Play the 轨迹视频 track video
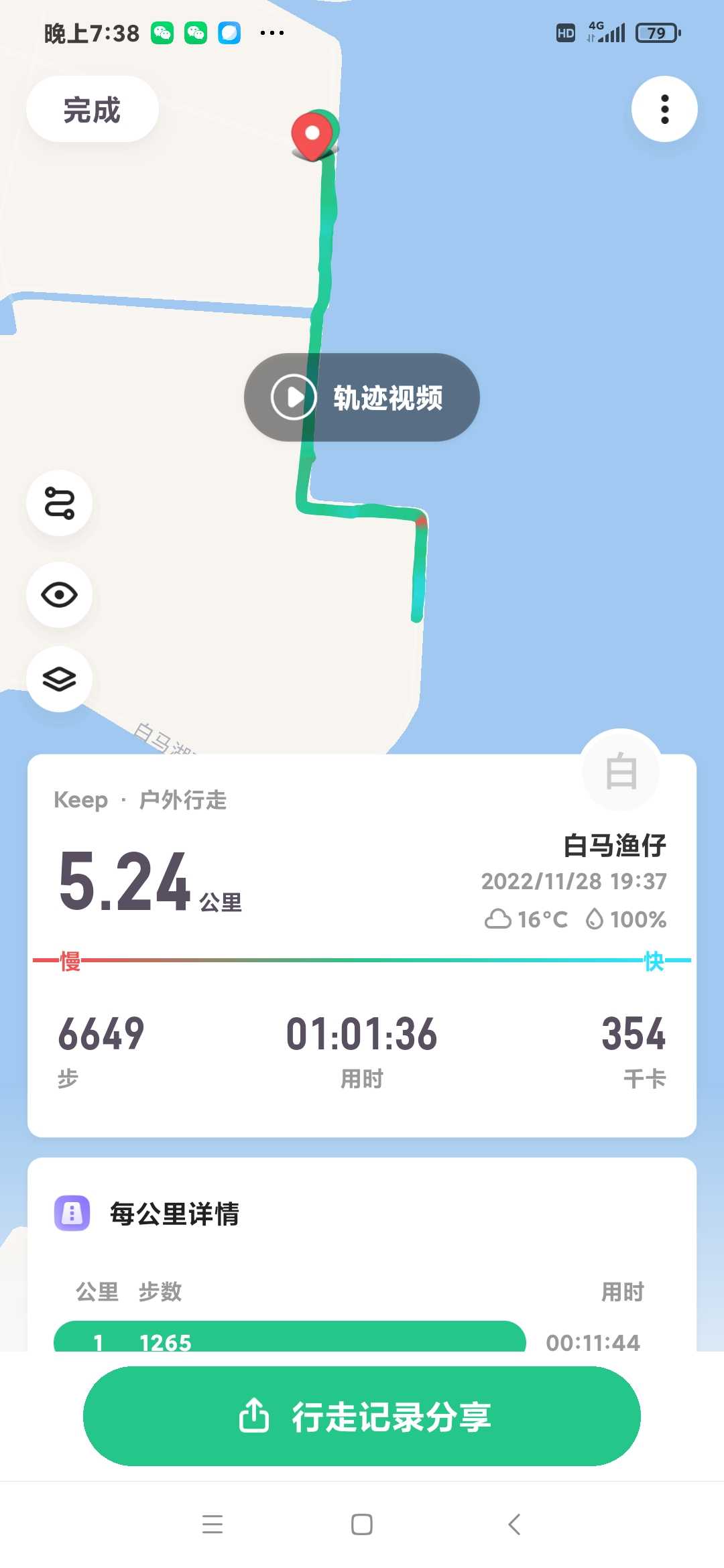The height and width of the screenshot is (1568, 724). (362, 397)
